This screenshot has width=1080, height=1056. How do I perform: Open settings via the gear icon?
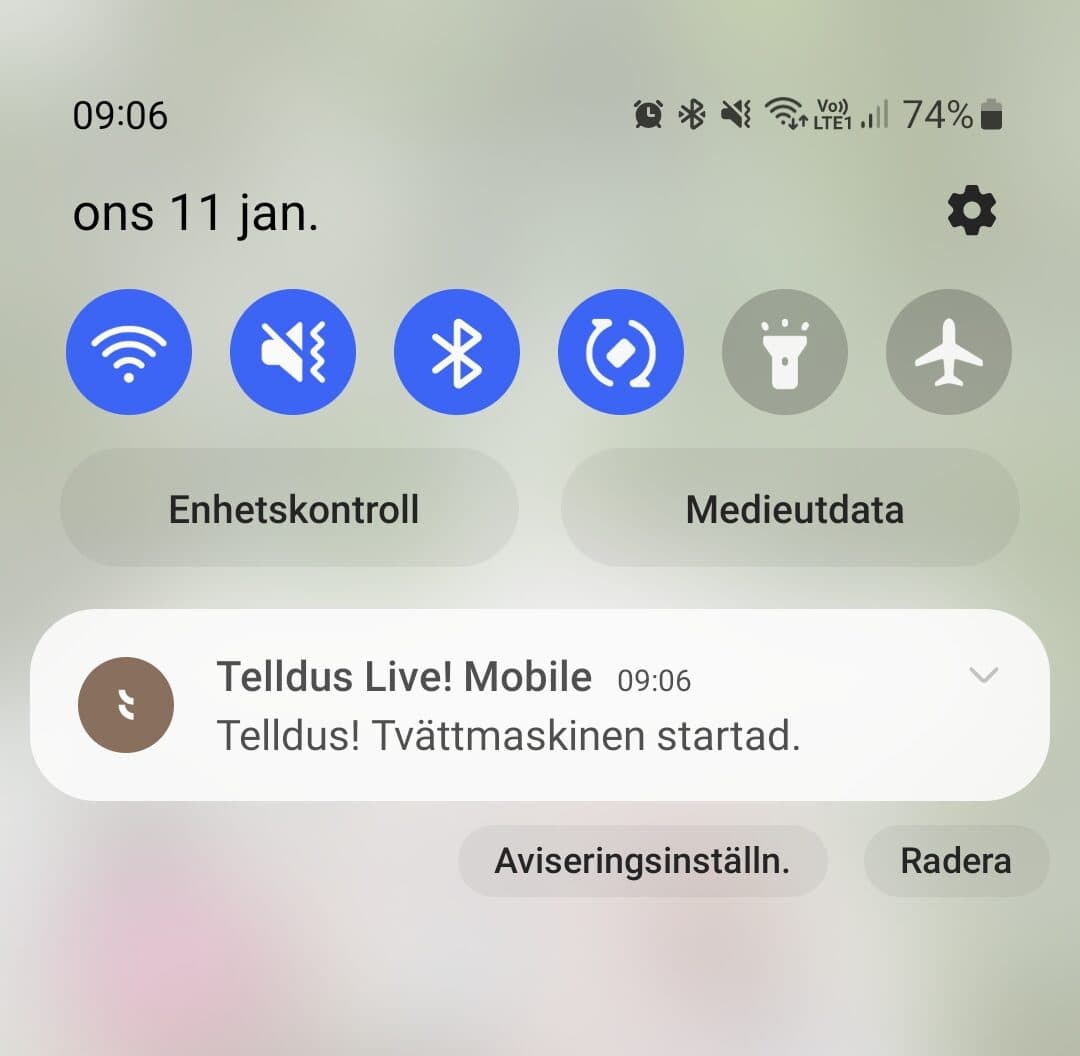pyautogui.click(x=971, y=212)
